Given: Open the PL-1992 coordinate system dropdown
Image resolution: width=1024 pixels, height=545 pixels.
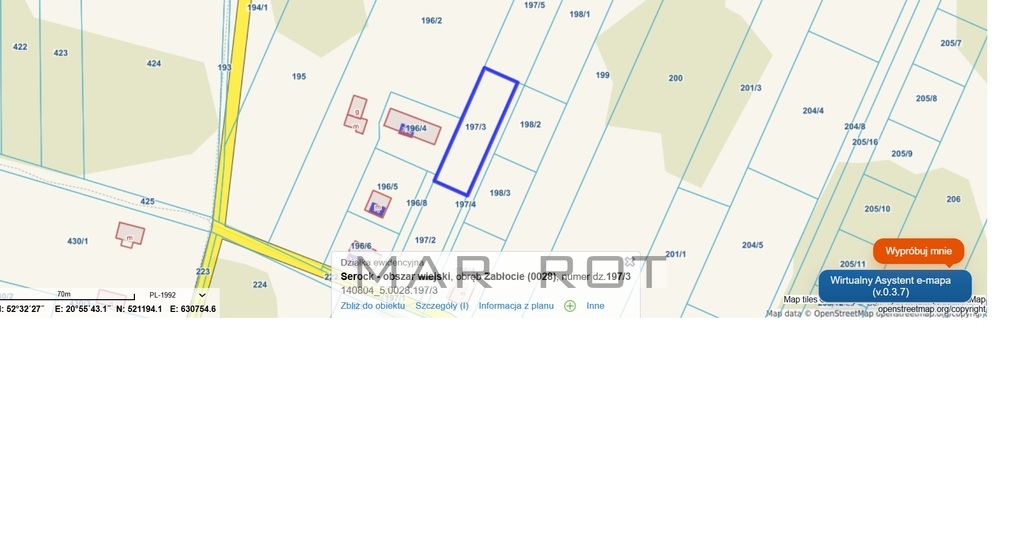Looking at the screenshot, I should [x=202, y=295].
